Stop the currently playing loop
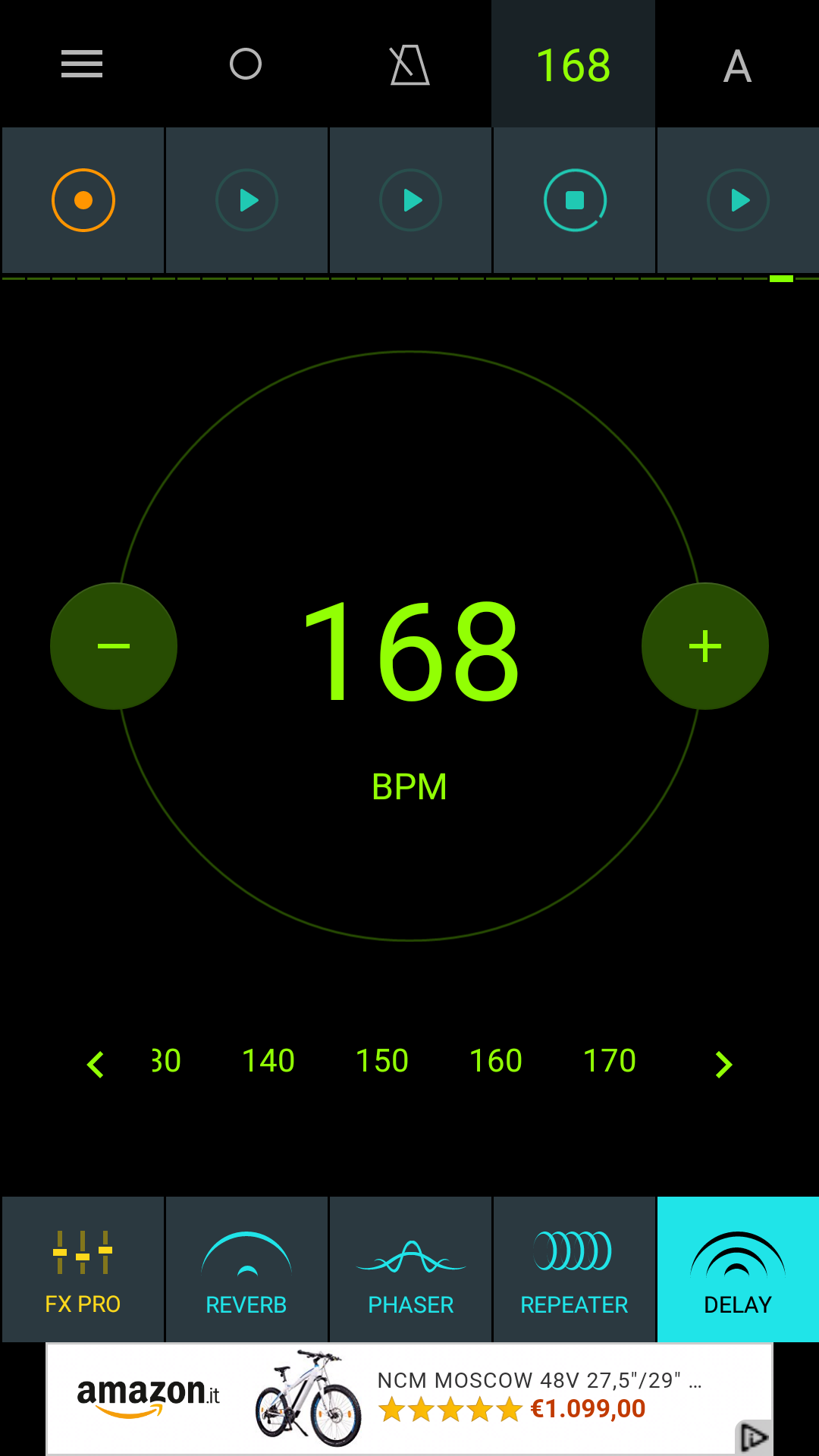Image resolution: width=819 pixels, height=1456 pixels. pyautogui.click(x=575, y=200)
